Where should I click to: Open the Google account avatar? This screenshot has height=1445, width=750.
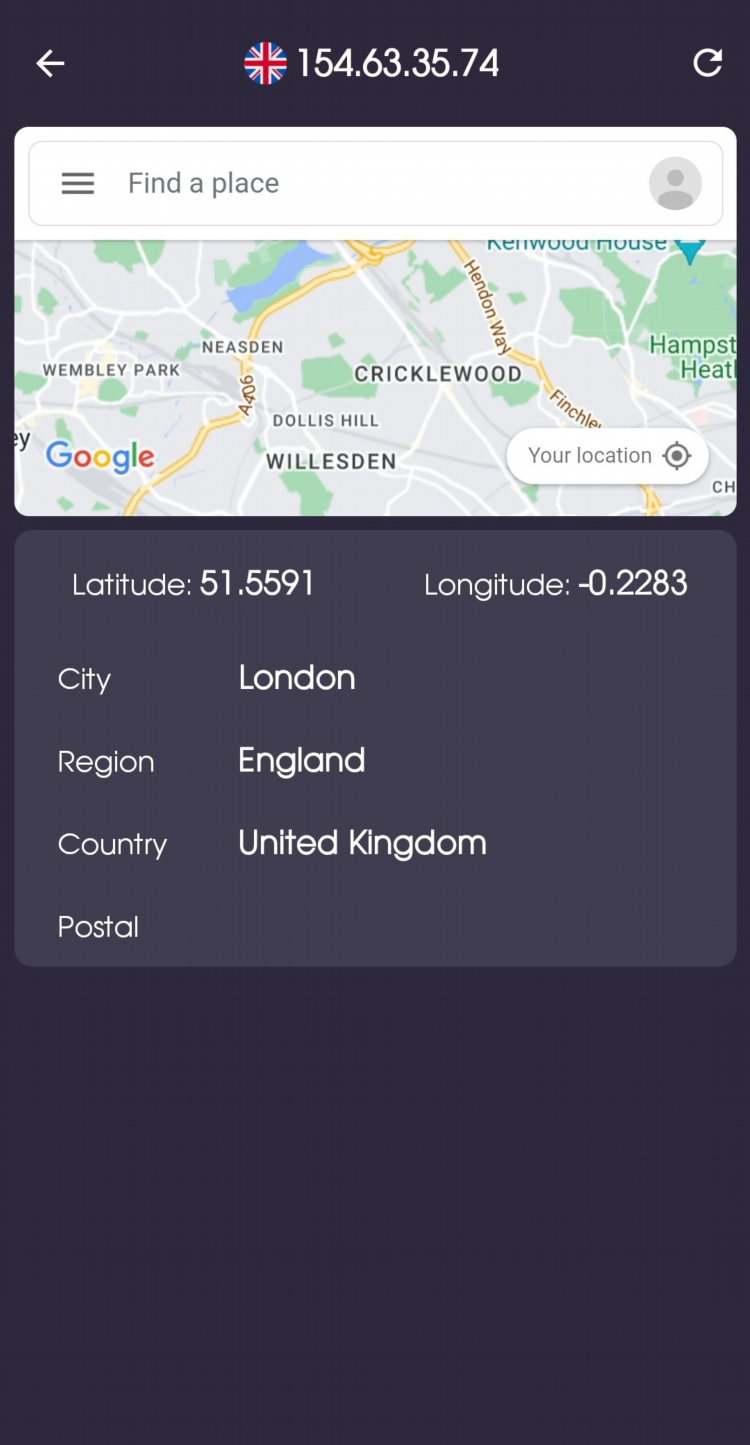pyautogui.click(x=675, y=183)
